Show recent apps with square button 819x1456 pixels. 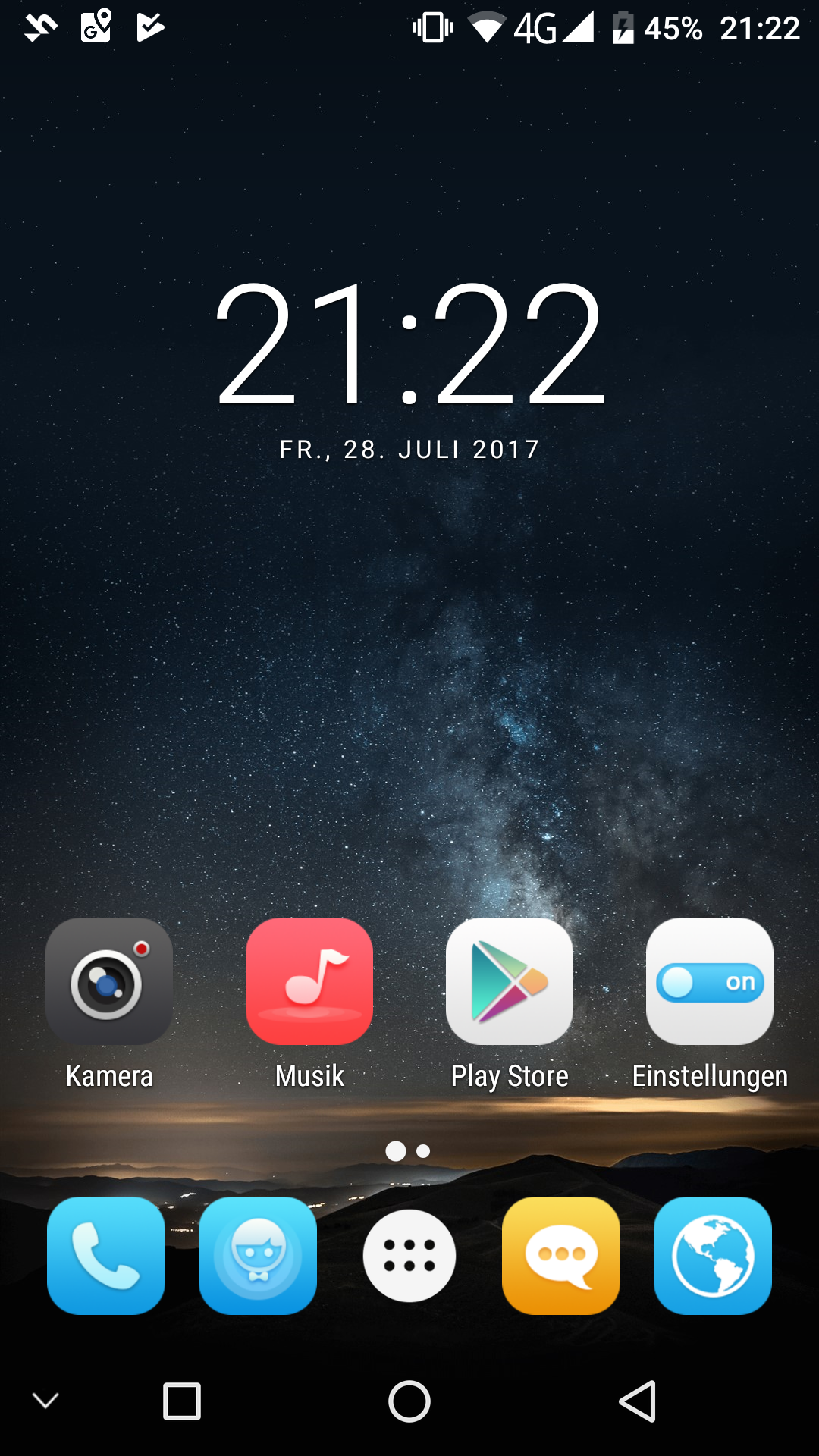coord(182,1401)
